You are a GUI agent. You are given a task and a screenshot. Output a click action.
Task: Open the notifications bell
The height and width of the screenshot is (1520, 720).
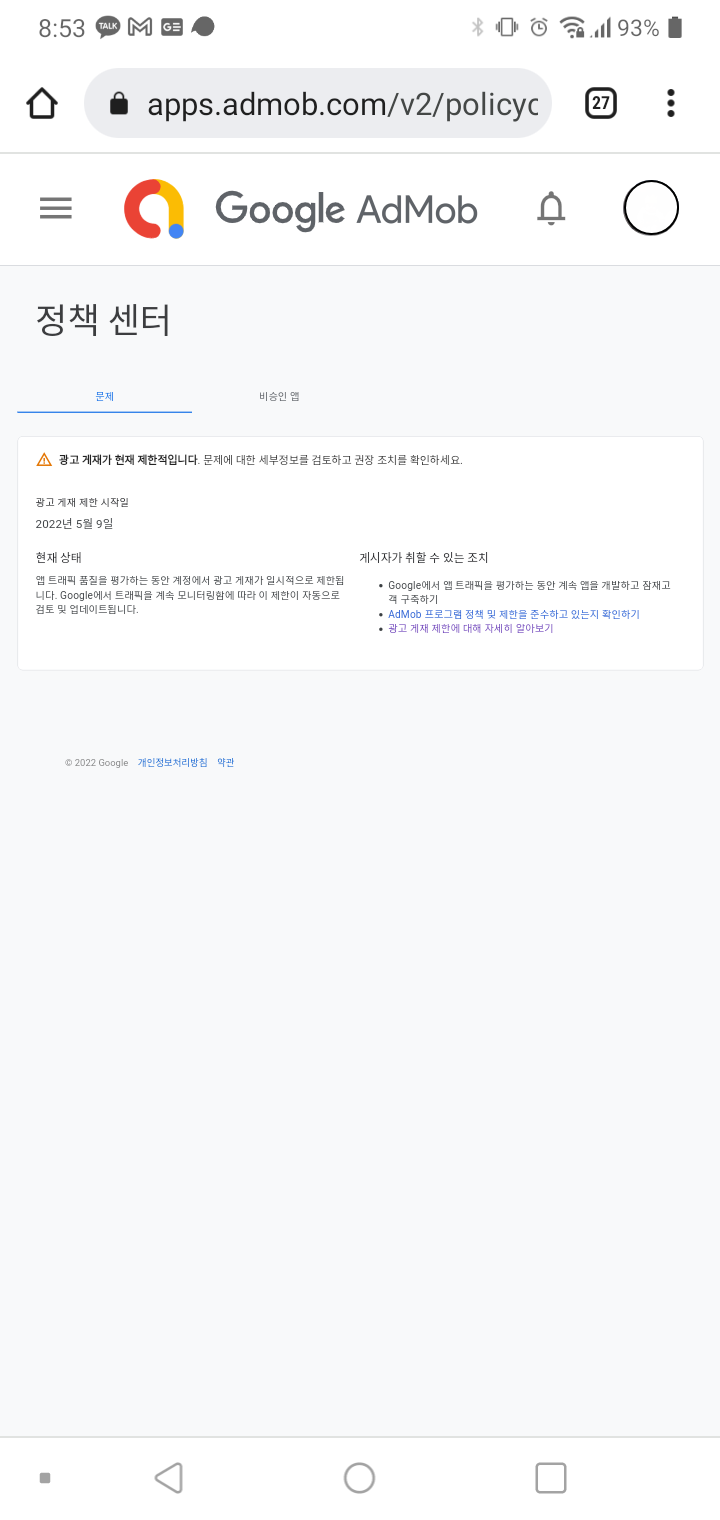coord(551,208)
